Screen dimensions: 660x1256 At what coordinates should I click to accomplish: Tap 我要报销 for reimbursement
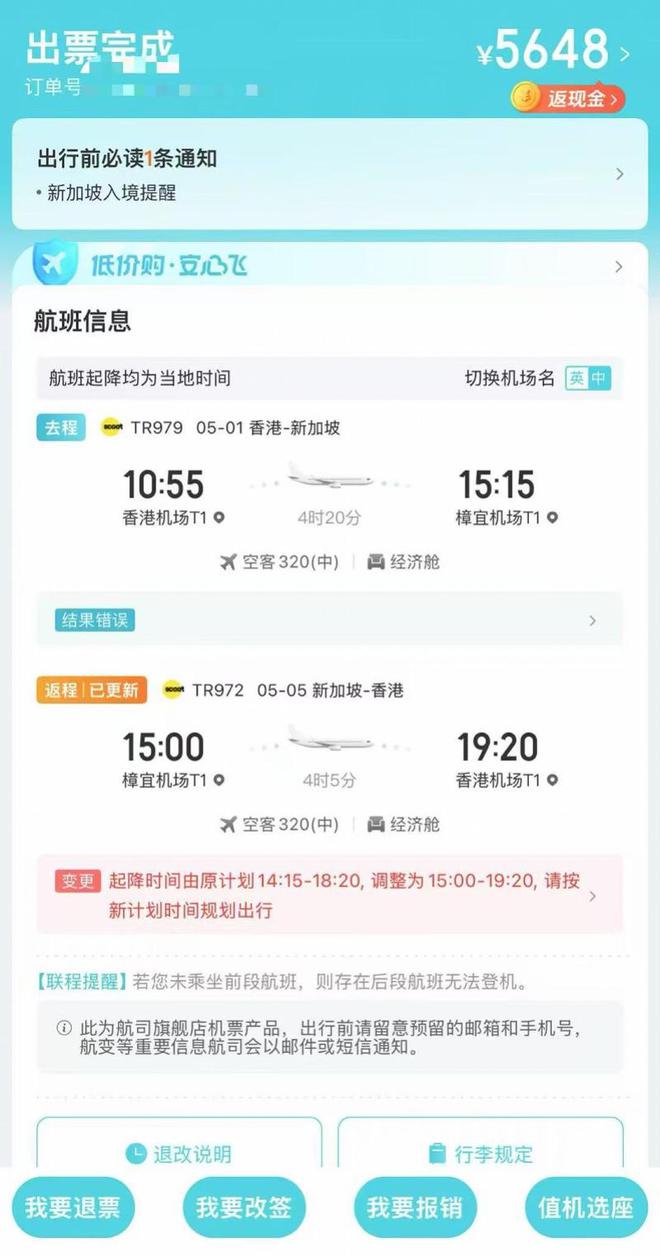pos(415,1207)
